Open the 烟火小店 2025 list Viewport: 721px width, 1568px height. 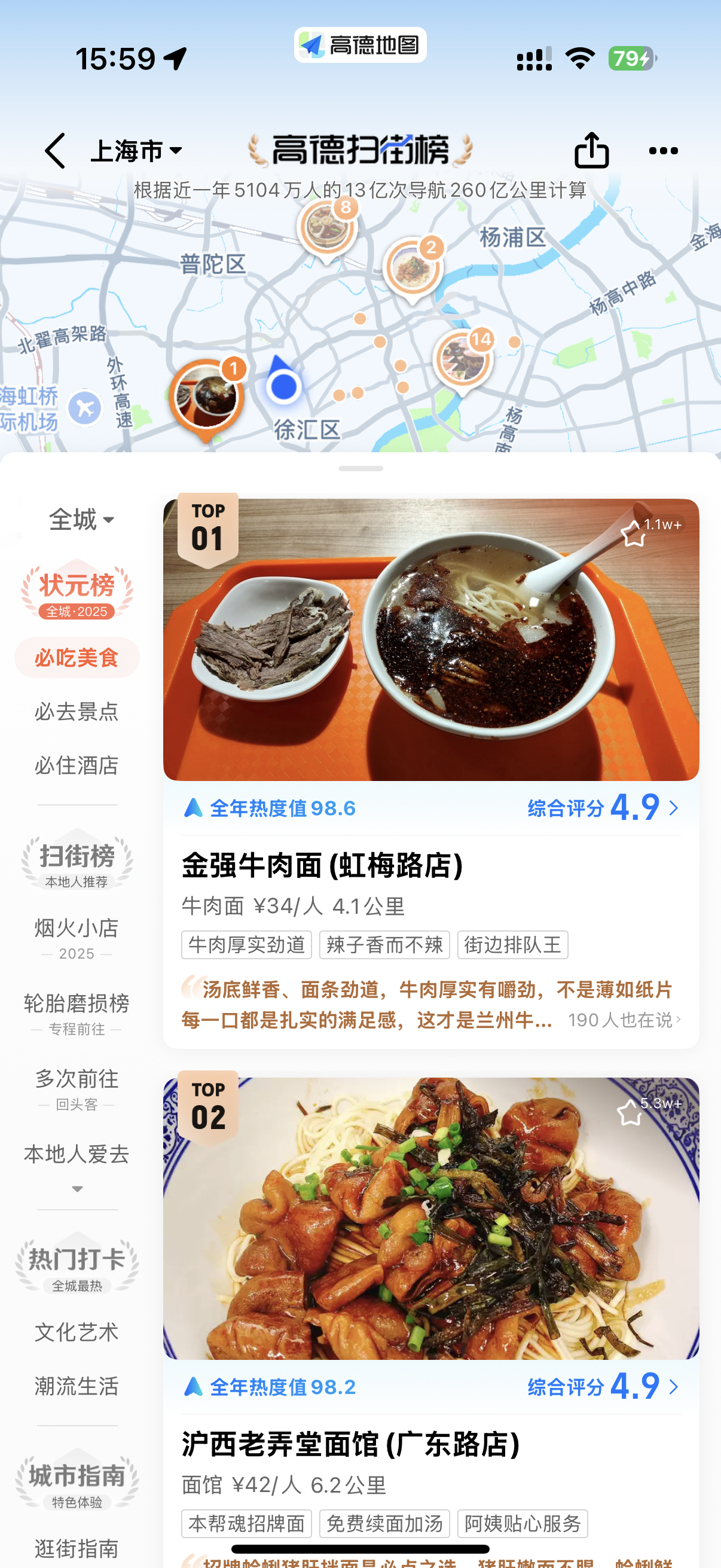(77, 938)
